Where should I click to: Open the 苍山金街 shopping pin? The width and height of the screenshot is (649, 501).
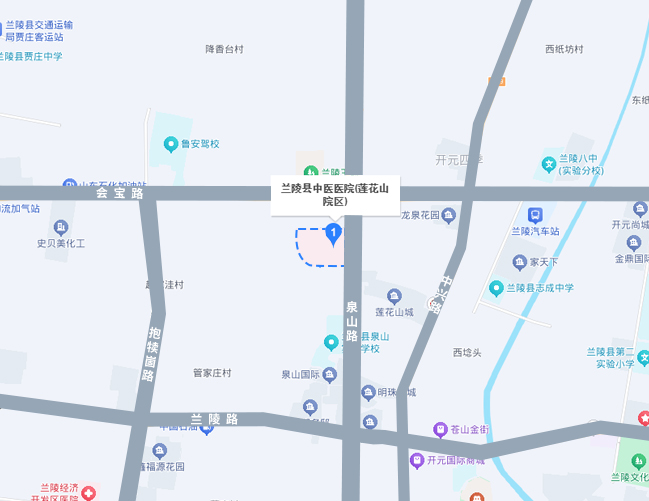(x=440, y=430)
